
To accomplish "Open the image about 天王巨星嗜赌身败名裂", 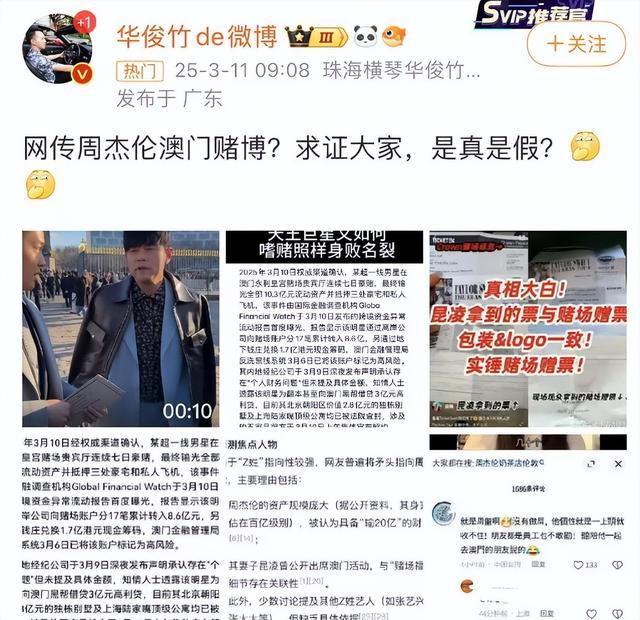I will [x=323, y=329].
